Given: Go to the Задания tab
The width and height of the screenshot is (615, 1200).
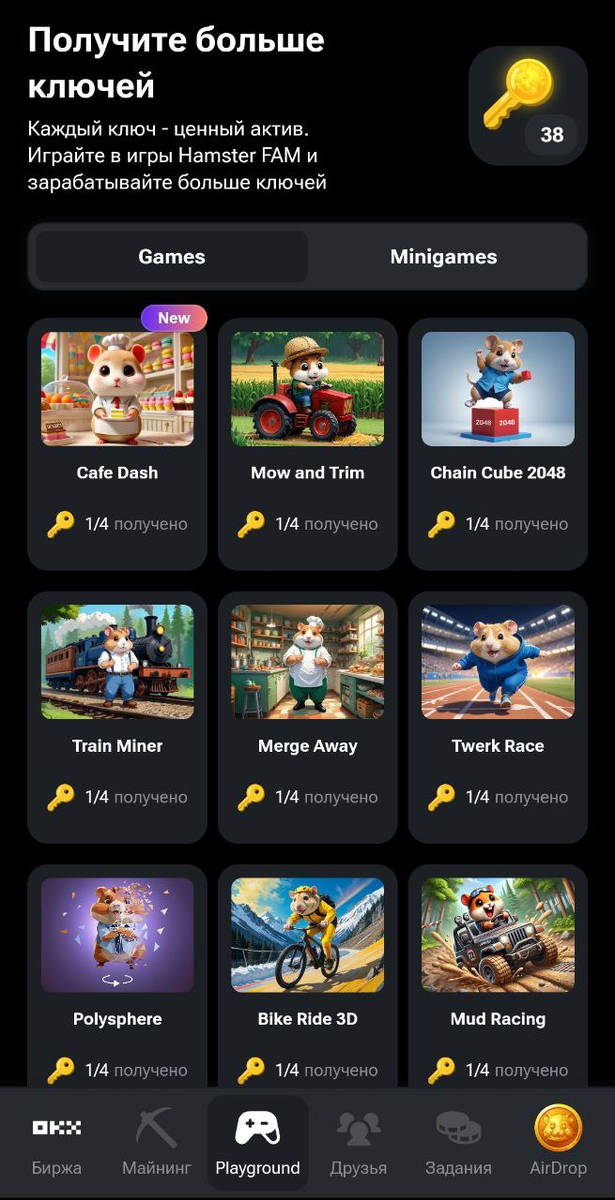Looking at the screenshot, I should 458,1145.
